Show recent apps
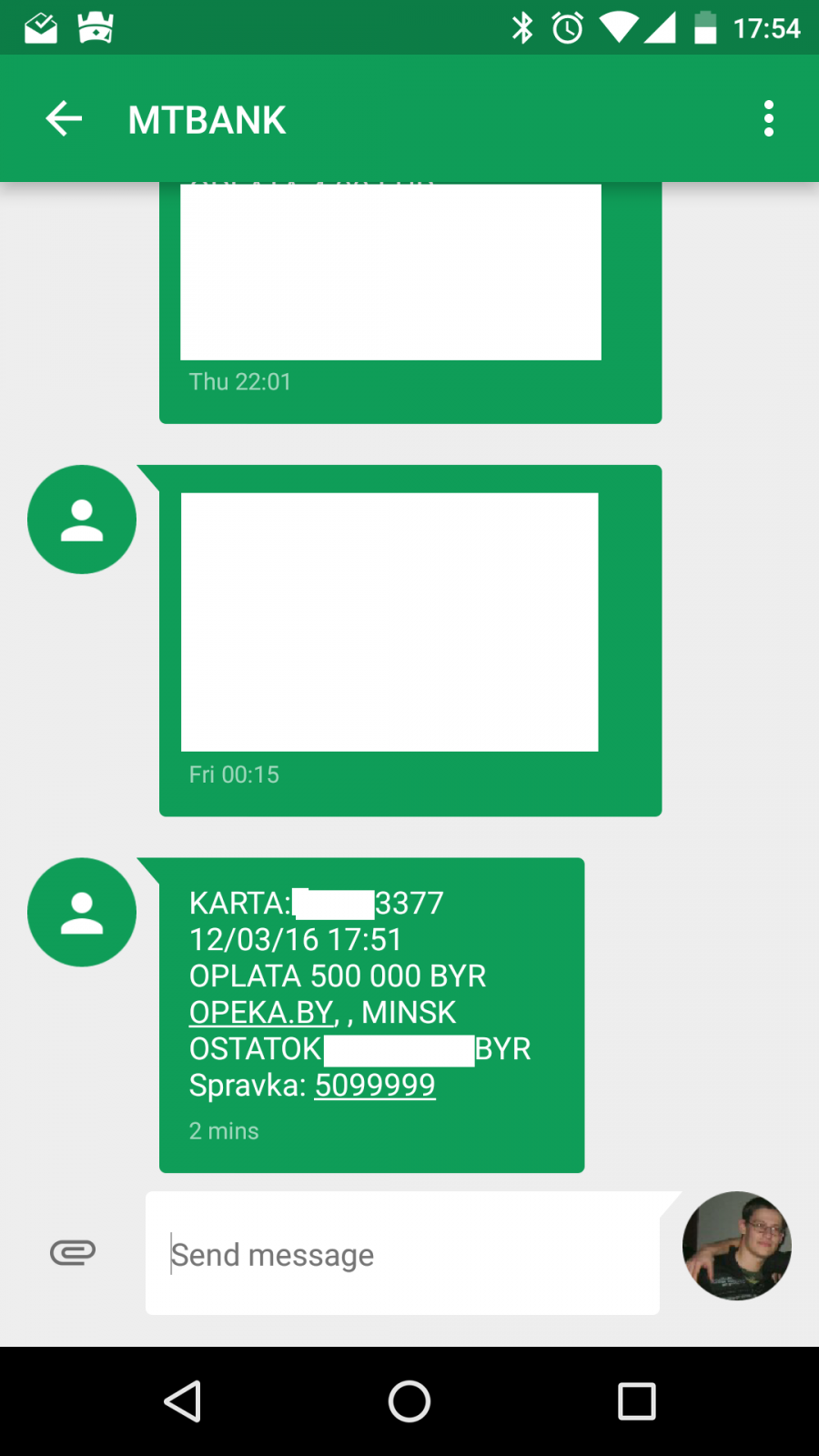 [x=637, y=1401]
